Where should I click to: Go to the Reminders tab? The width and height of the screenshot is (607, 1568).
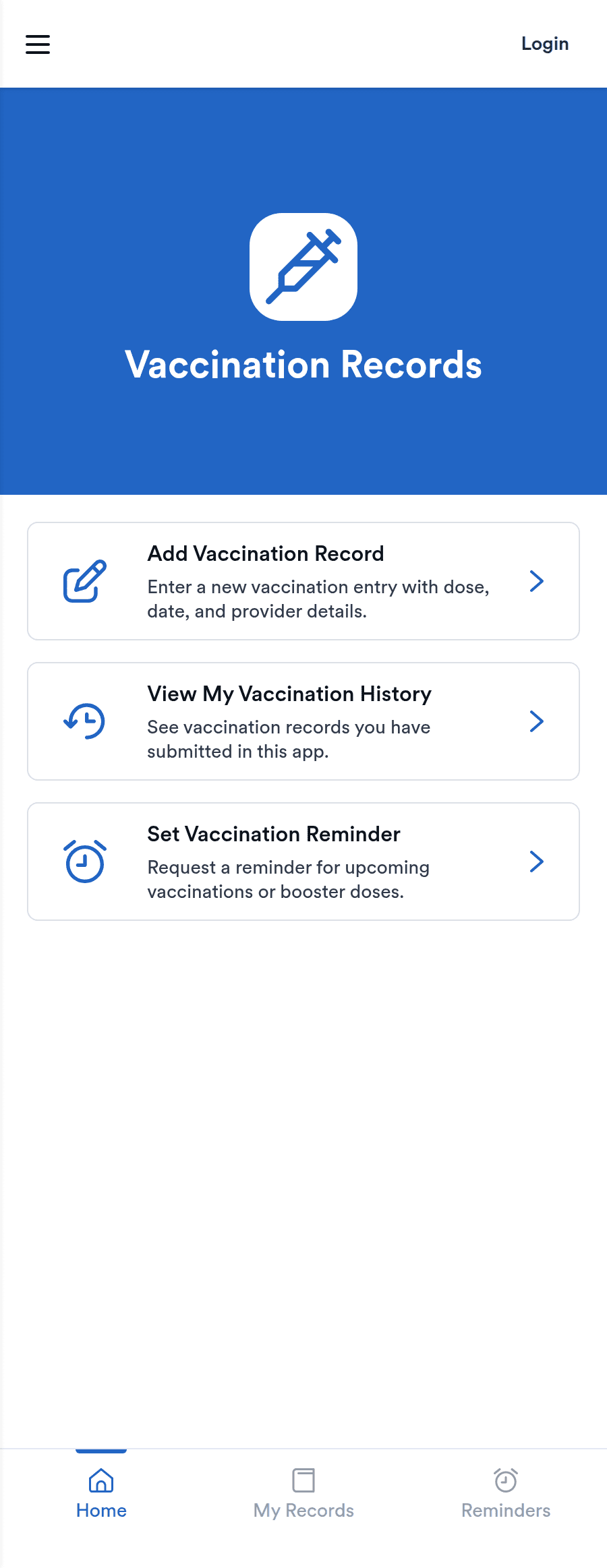506,1493
